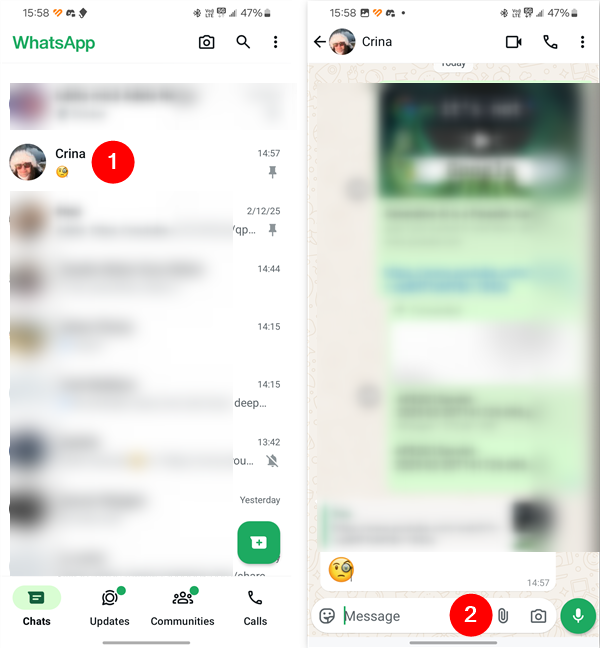Open the emoji picker in the message bar

327,616
